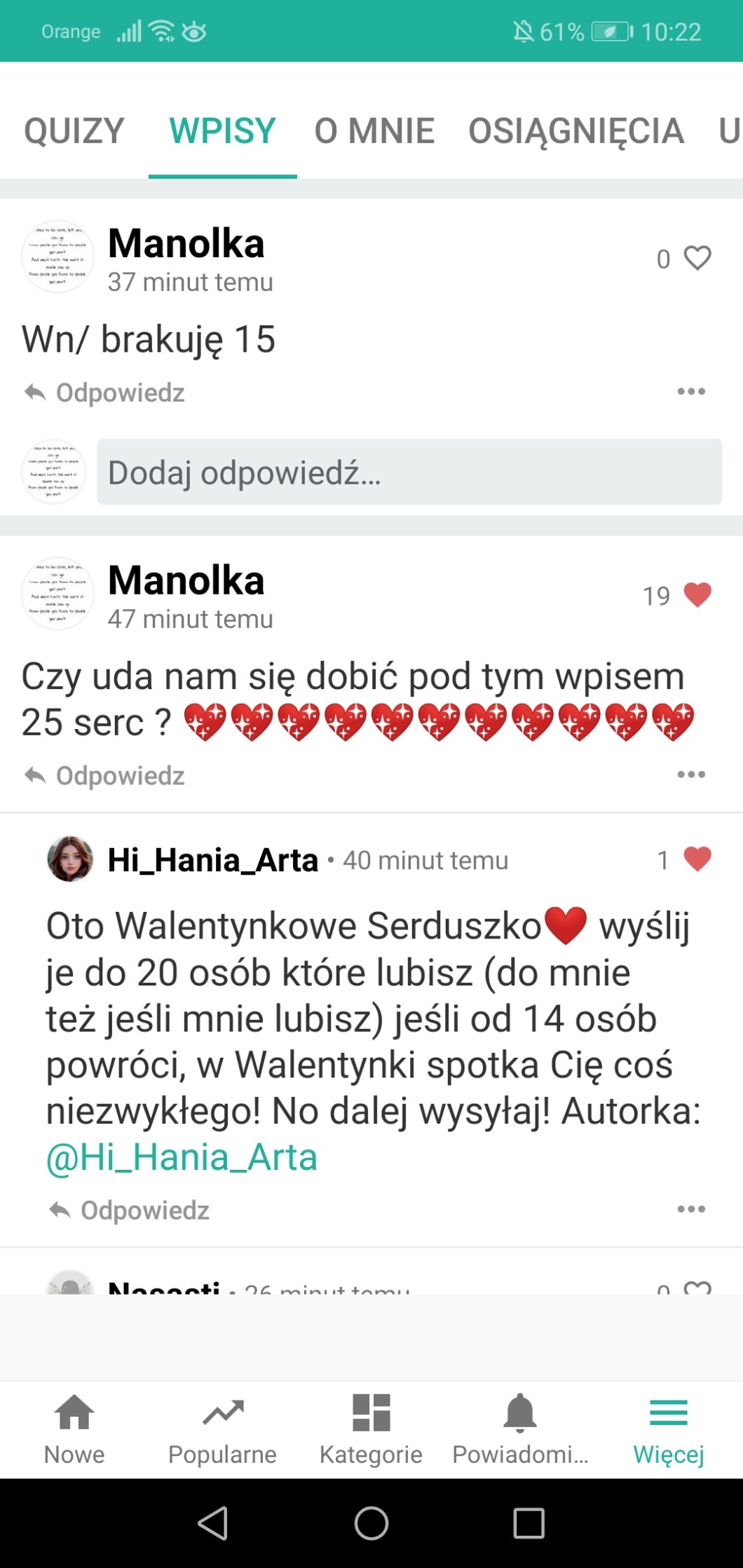The width and height of the screenshot is (743, 1568).
Task: Like the post "Wn/ brakuję 15"
Action: (x=697, y=259)
